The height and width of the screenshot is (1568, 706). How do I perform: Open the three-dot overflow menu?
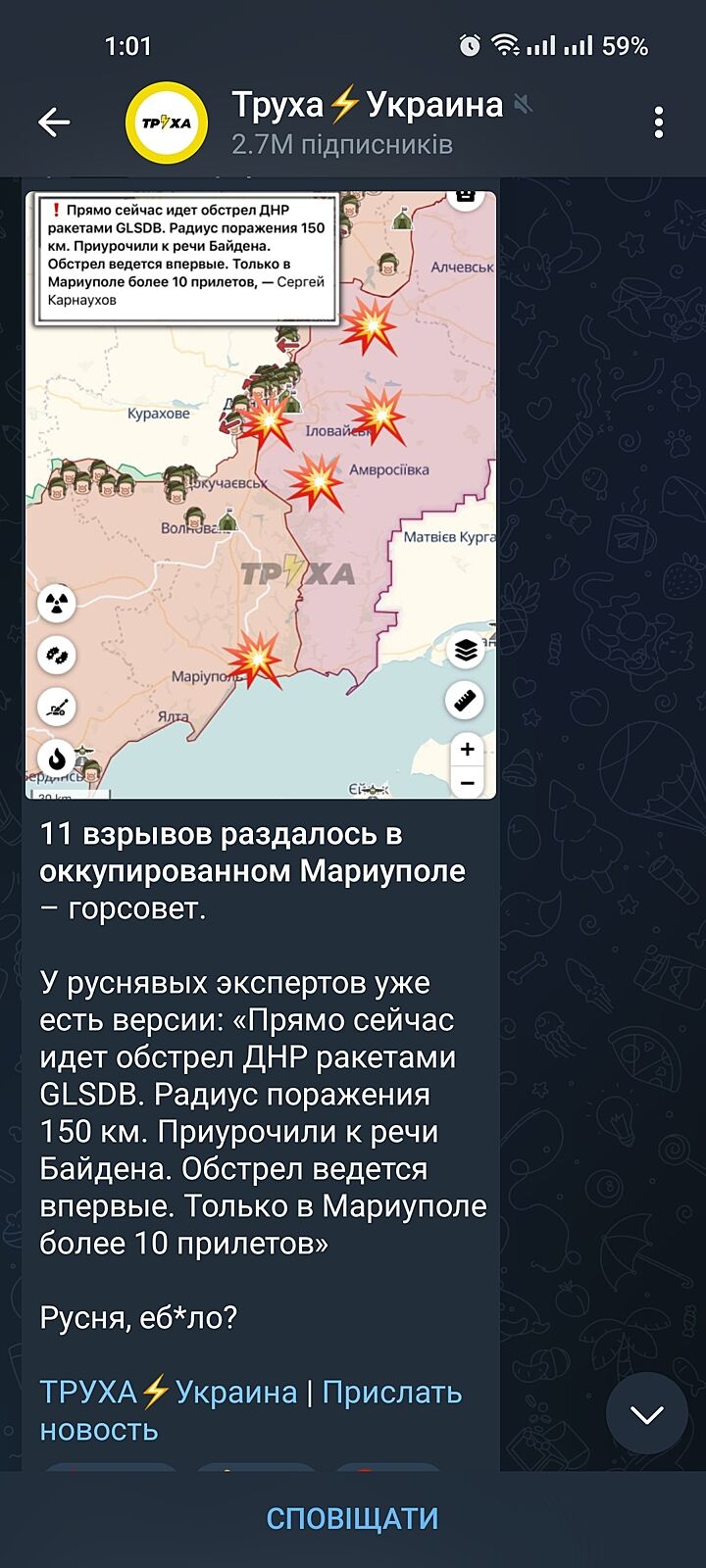(658, 122)
